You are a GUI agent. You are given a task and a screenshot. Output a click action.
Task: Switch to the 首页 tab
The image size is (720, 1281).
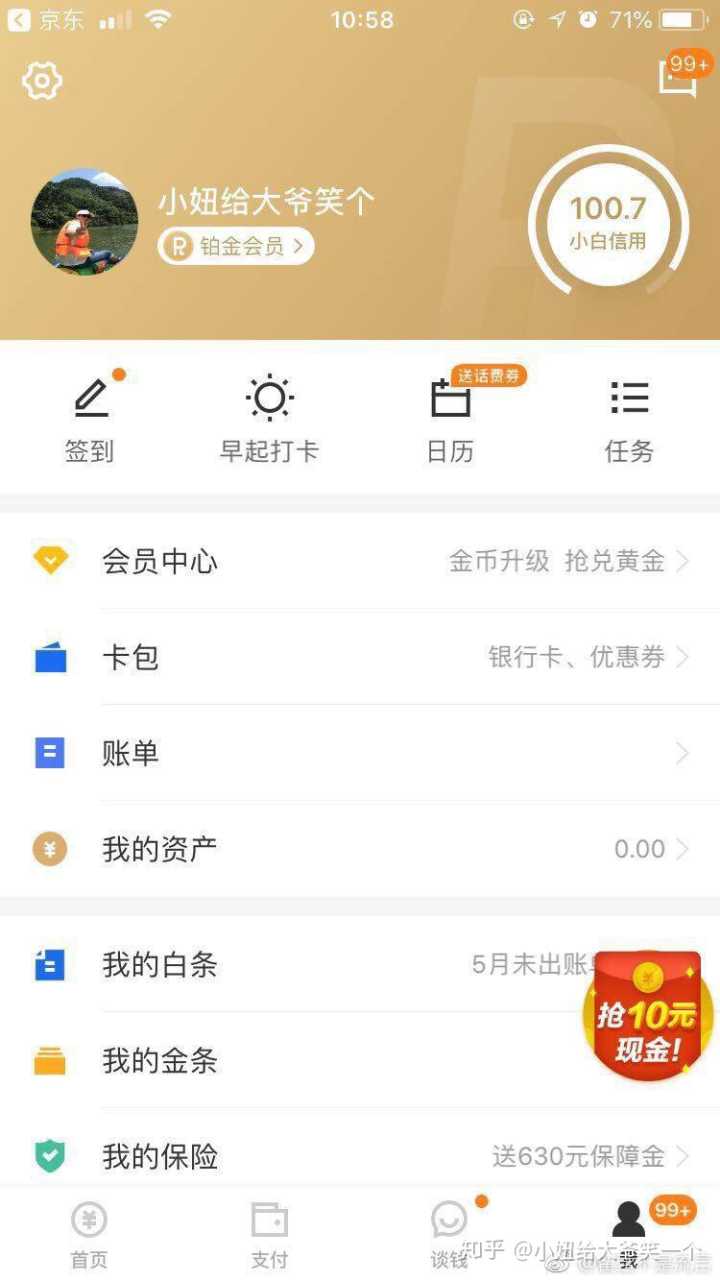coord(89,1235)
